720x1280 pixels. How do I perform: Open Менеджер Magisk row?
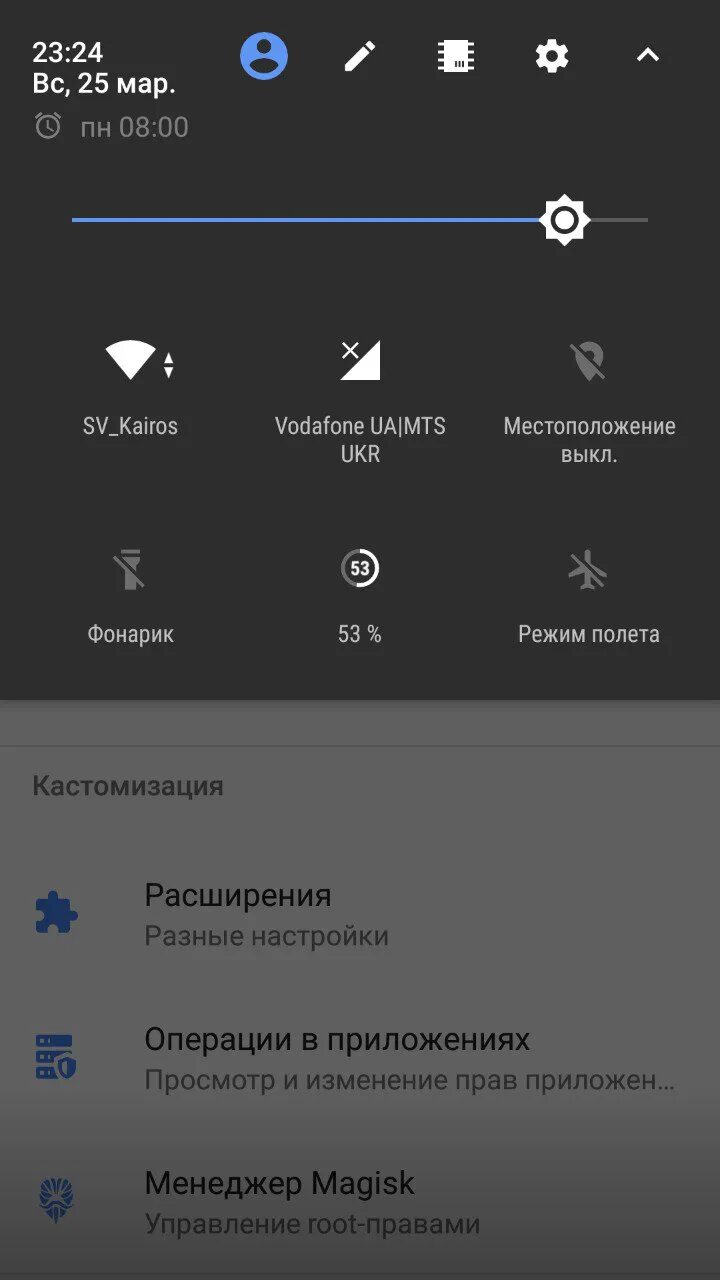[x=360, y=1202]
